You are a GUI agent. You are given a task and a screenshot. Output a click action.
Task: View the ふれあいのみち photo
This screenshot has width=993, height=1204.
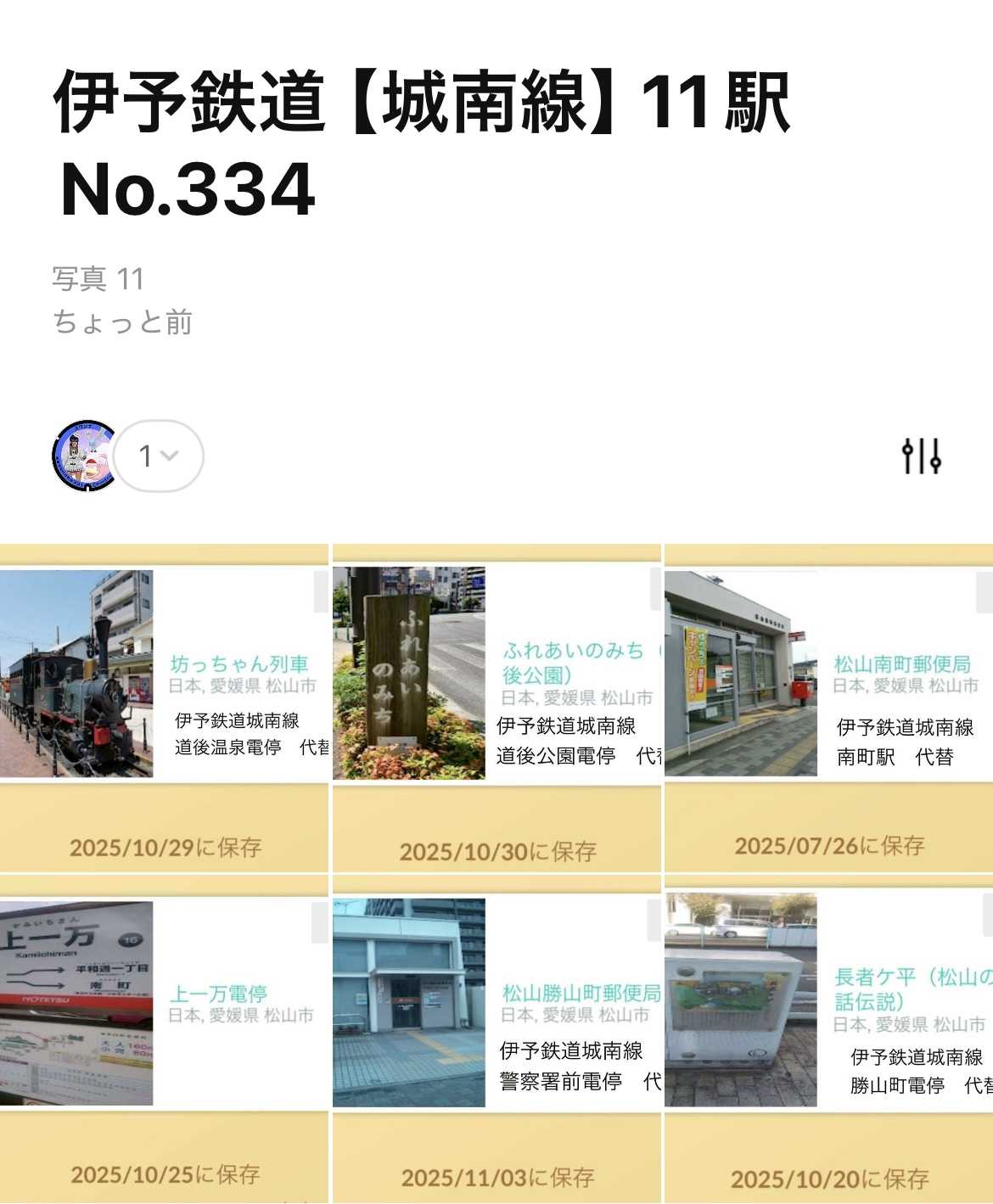[496, 708]
